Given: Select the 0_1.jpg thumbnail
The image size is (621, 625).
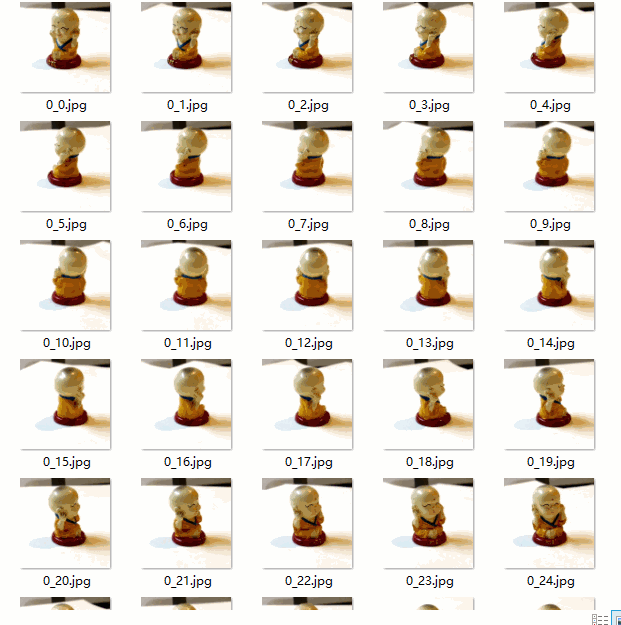Looking at the screenshot, I should [x=187, y=48].
